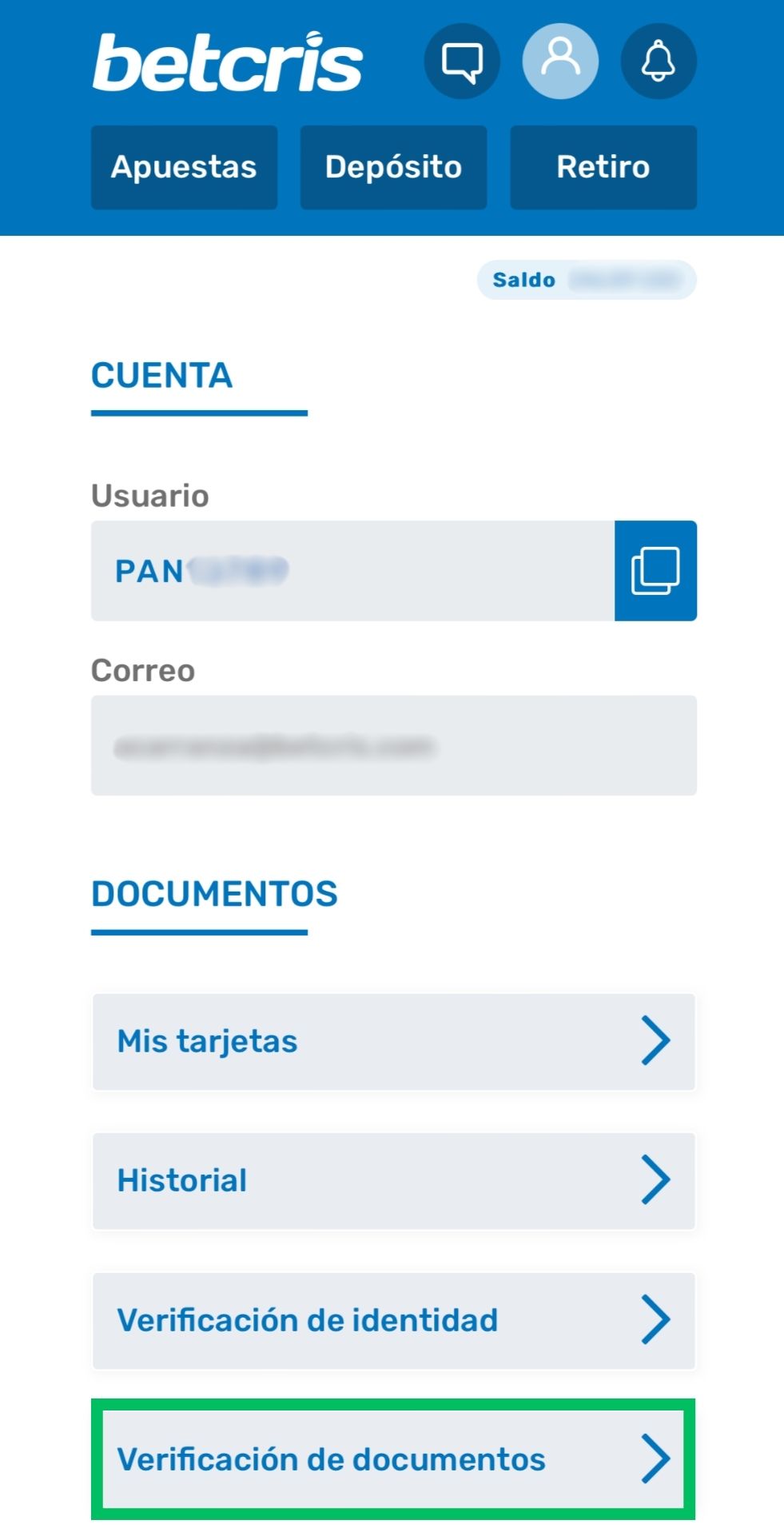Open the Depósito section
The width and height of the screenshot is (784, 1540).
tap(393, 167)
